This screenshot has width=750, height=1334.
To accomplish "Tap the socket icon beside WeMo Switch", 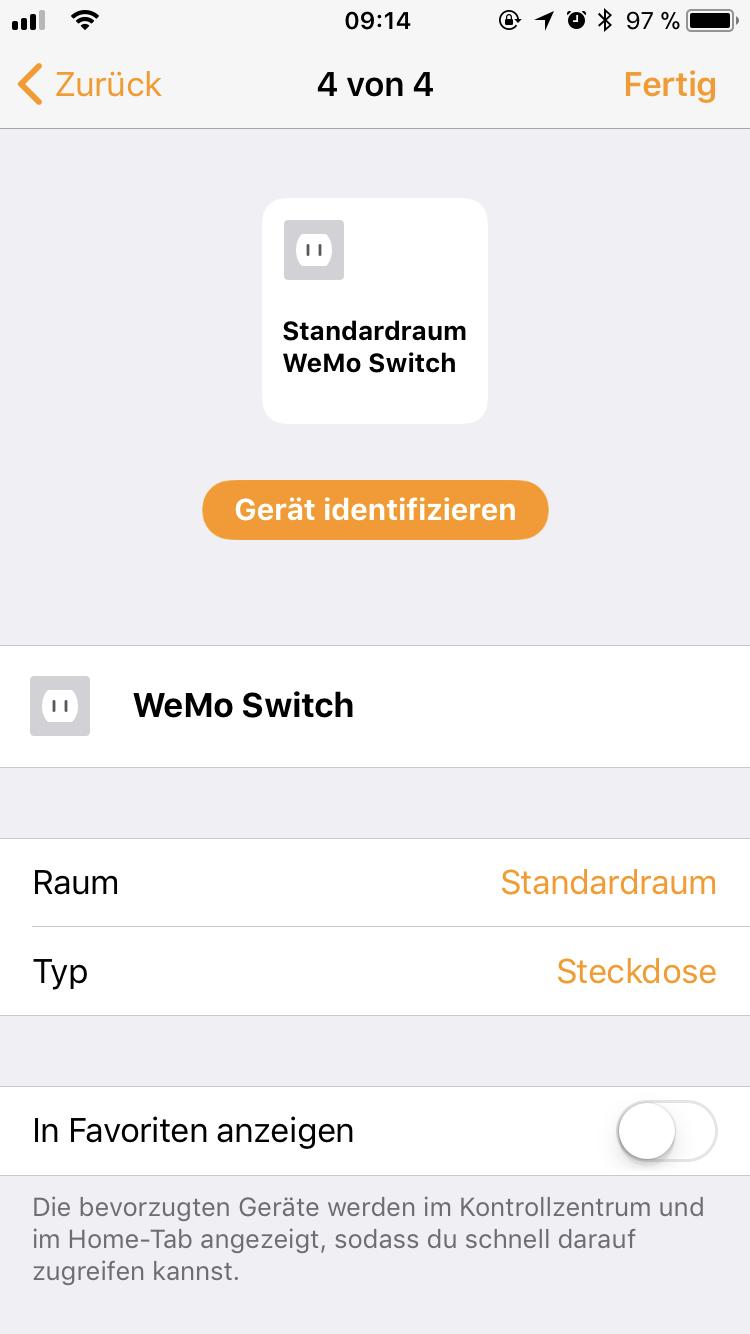I will [x=60, y=706].
